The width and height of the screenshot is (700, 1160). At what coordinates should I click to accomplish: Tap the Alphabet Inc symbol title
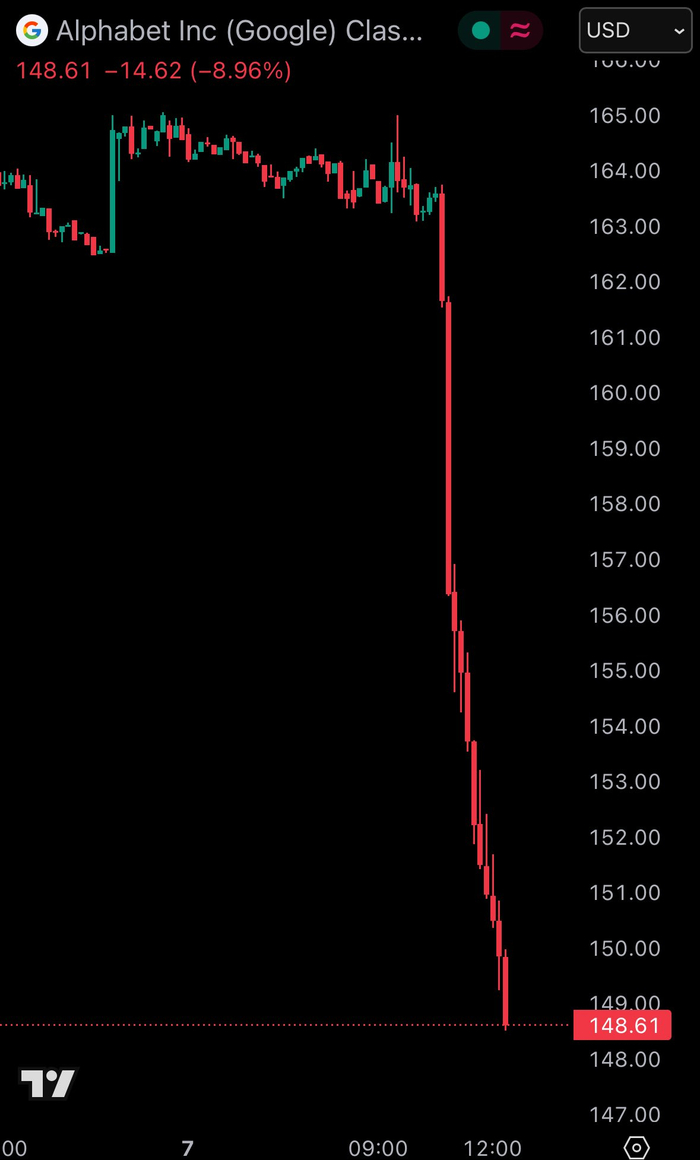coord(238,31)
